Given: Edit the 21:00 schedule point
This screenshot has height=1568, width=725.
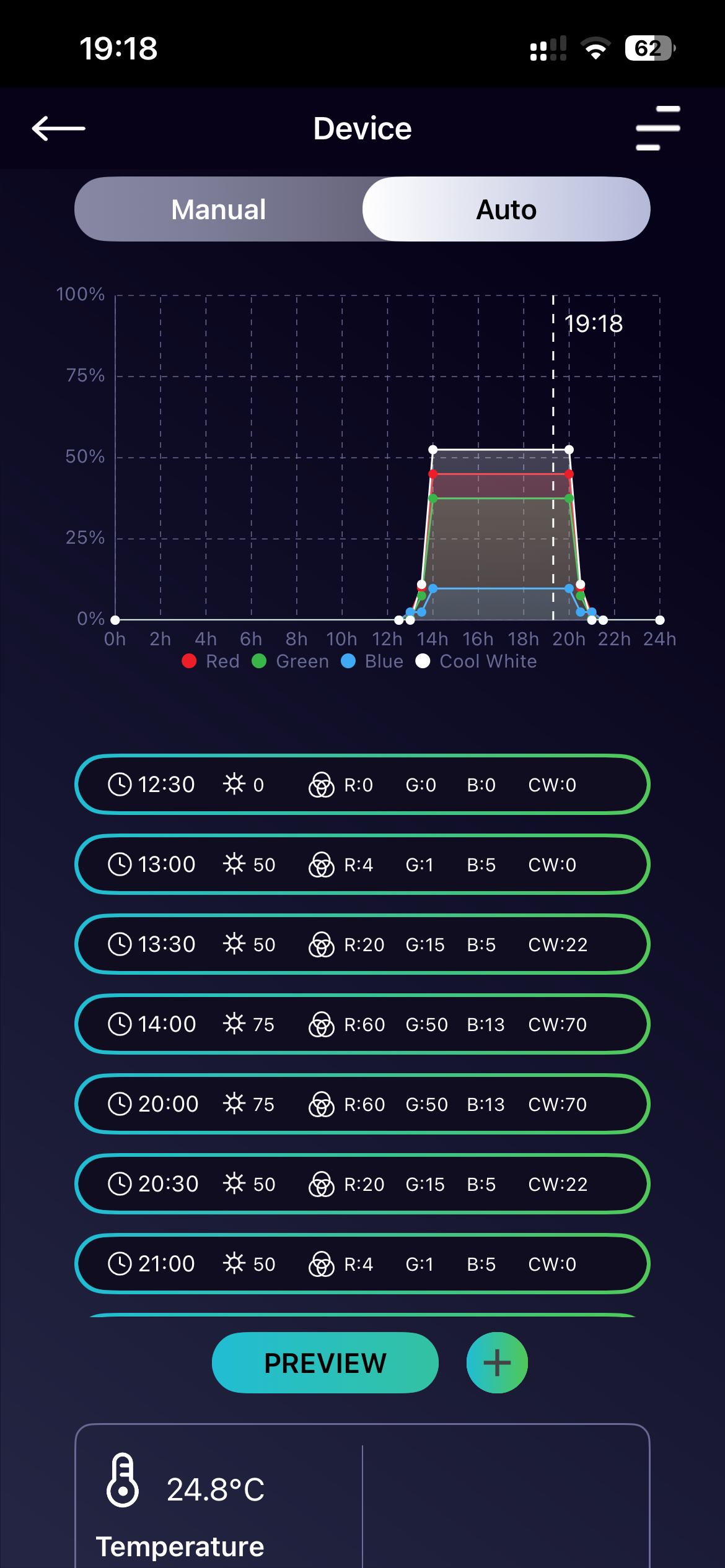Looking at the screenshot, I should 362,1264.
